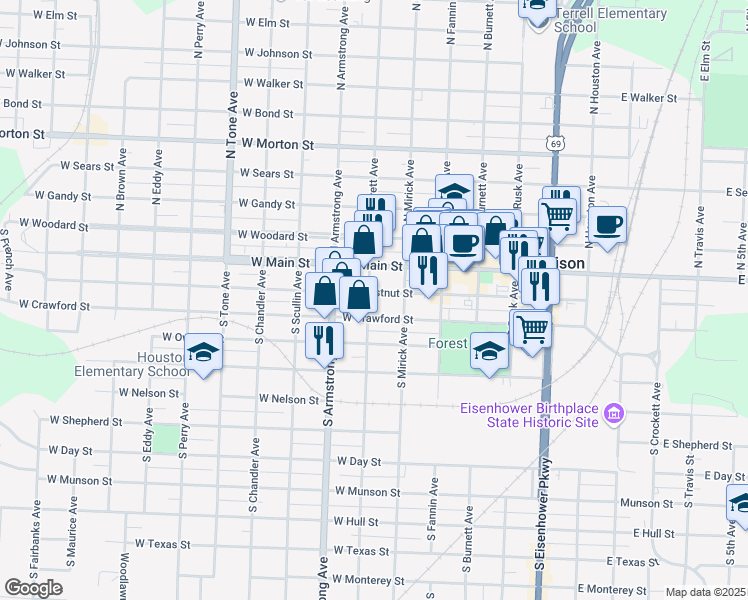
Task: Tap the coffee cup marker east of N Houston Ave
Action: (607, 224)
